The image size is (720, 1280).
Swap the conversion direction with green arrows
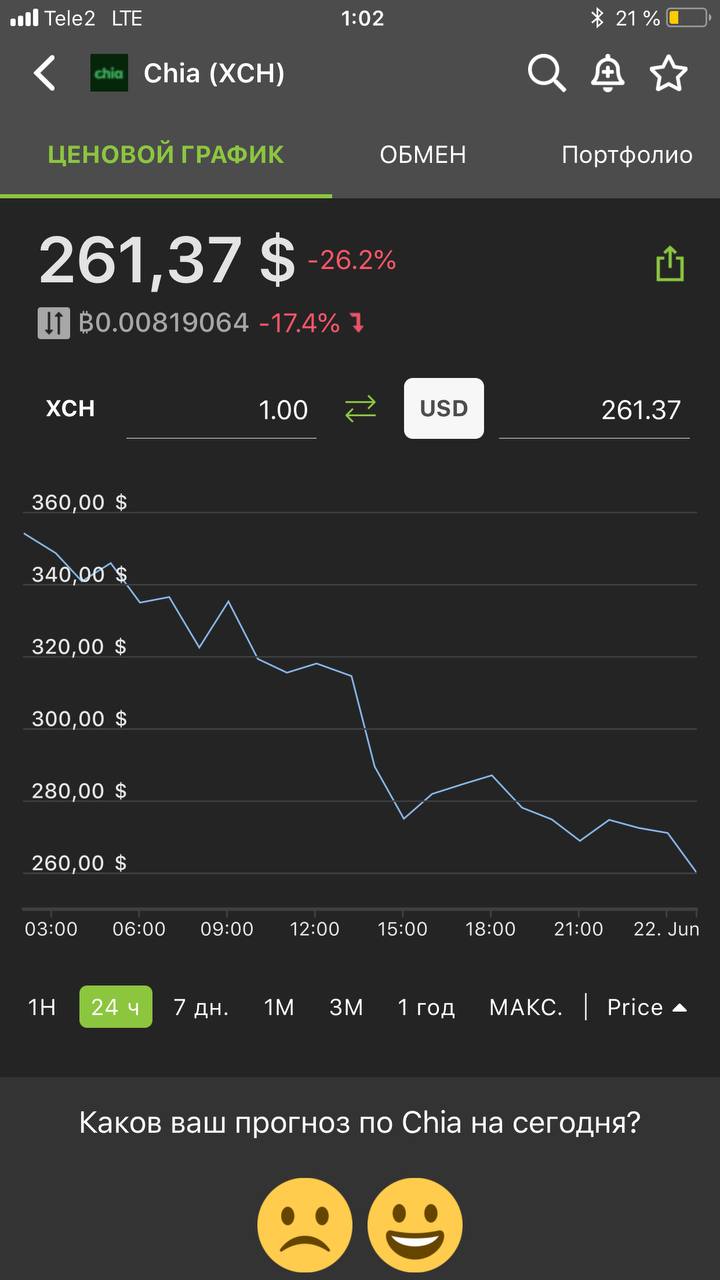point(360,408)
